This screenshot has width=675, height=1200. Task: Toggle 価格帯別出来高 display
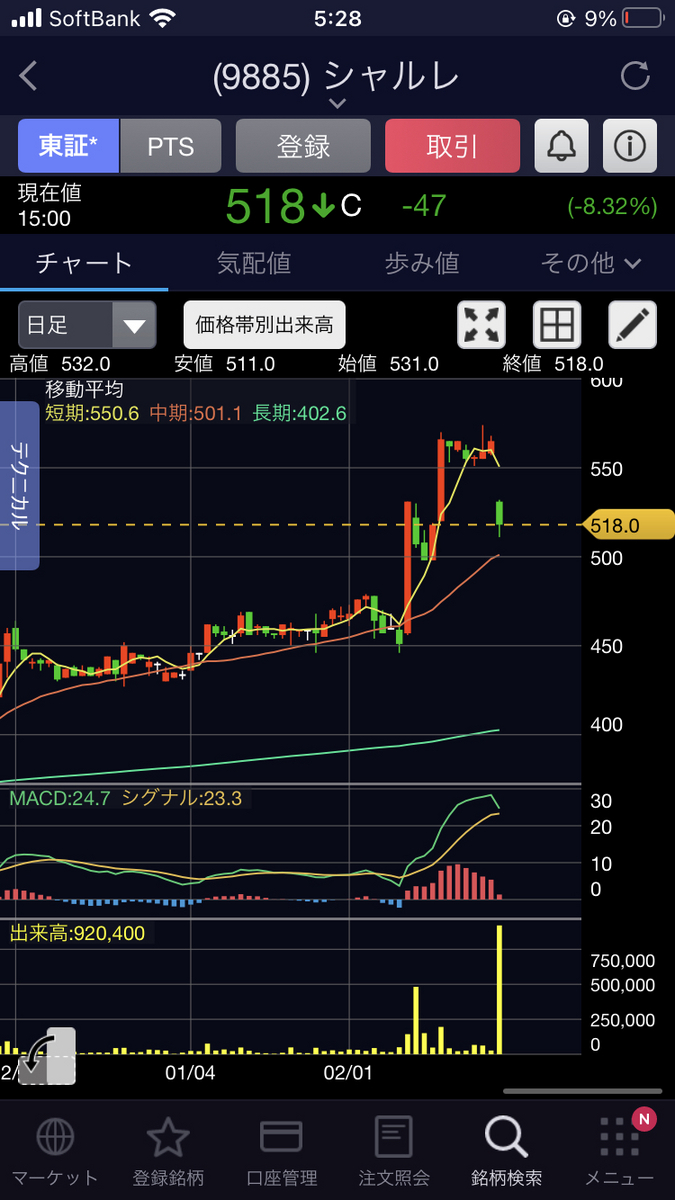point(265,325)
